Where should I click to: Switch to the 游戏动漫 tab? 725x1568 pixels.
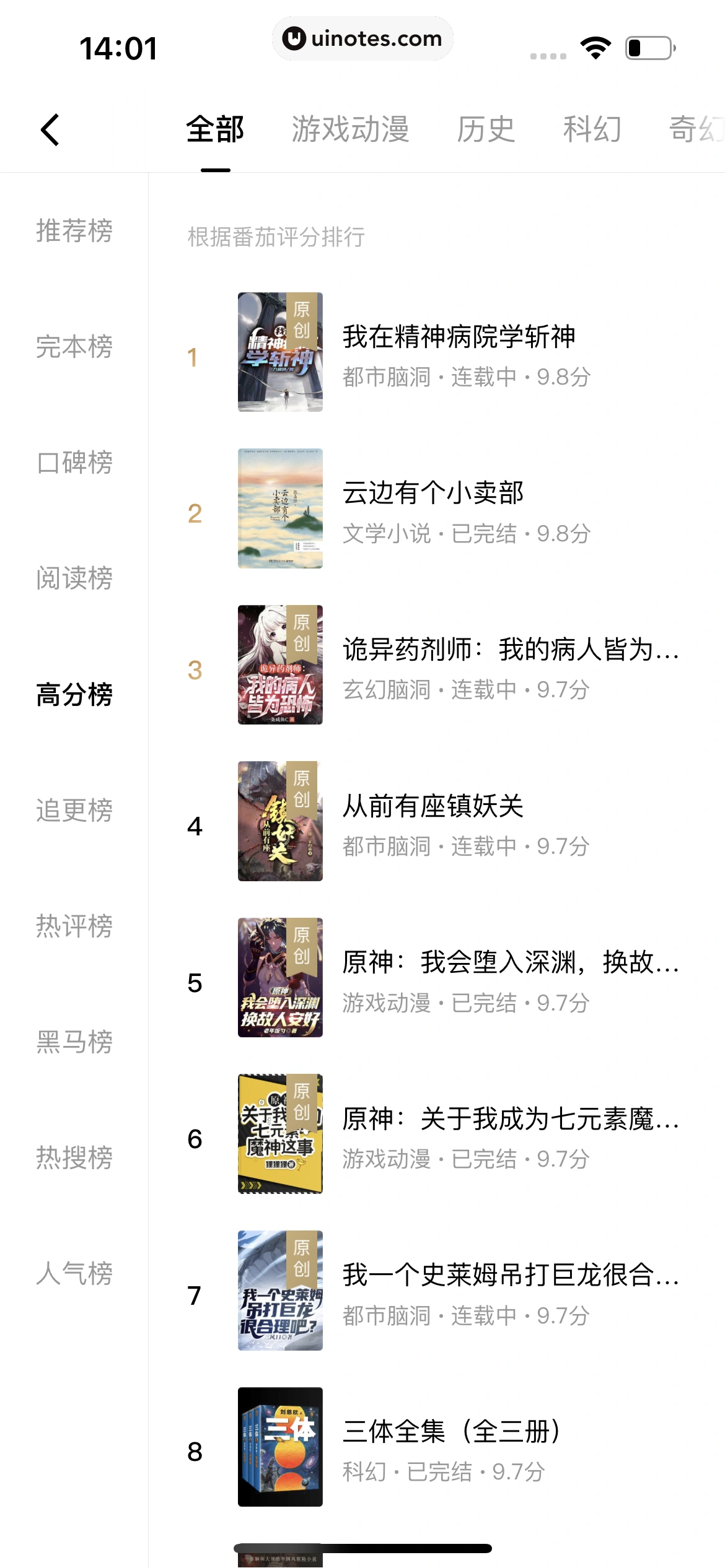(x=350, y=130)
